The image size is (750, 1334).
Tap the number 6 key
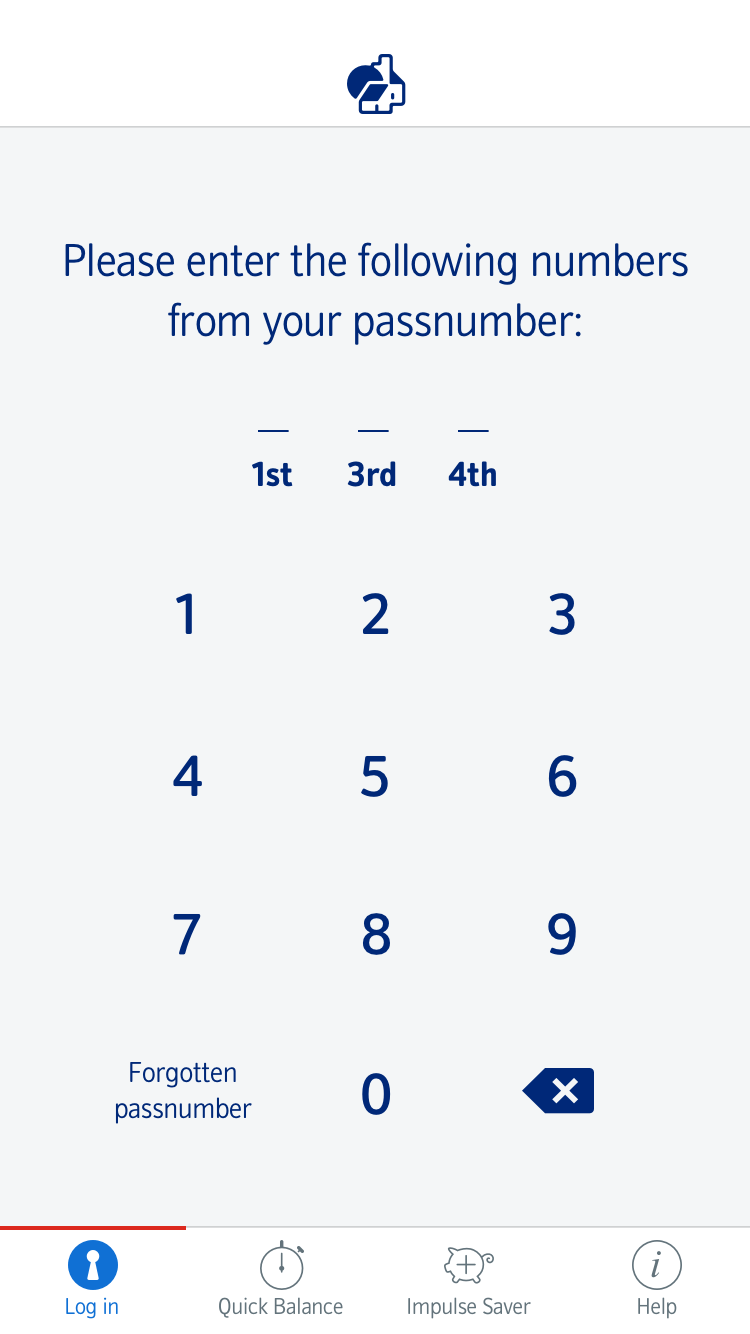pos(562,775)
